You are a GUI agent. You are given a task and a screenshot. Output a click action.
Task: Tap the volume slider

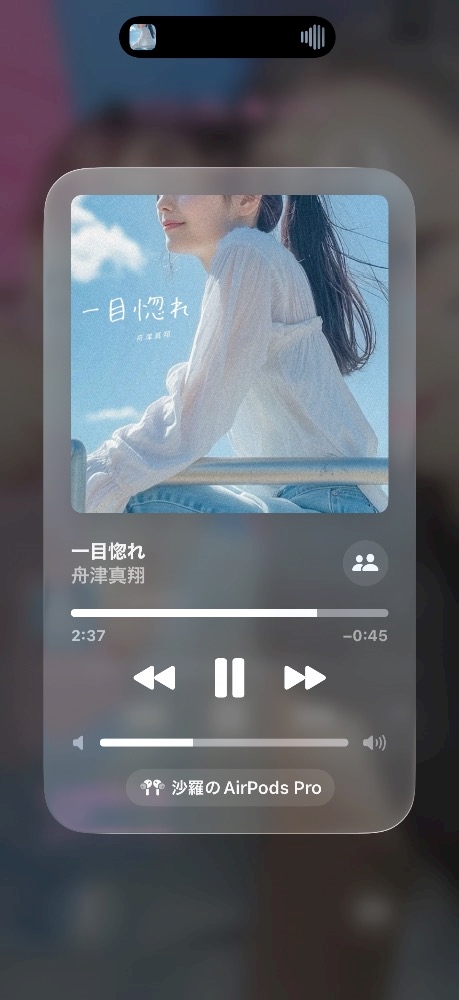[224, 742]
